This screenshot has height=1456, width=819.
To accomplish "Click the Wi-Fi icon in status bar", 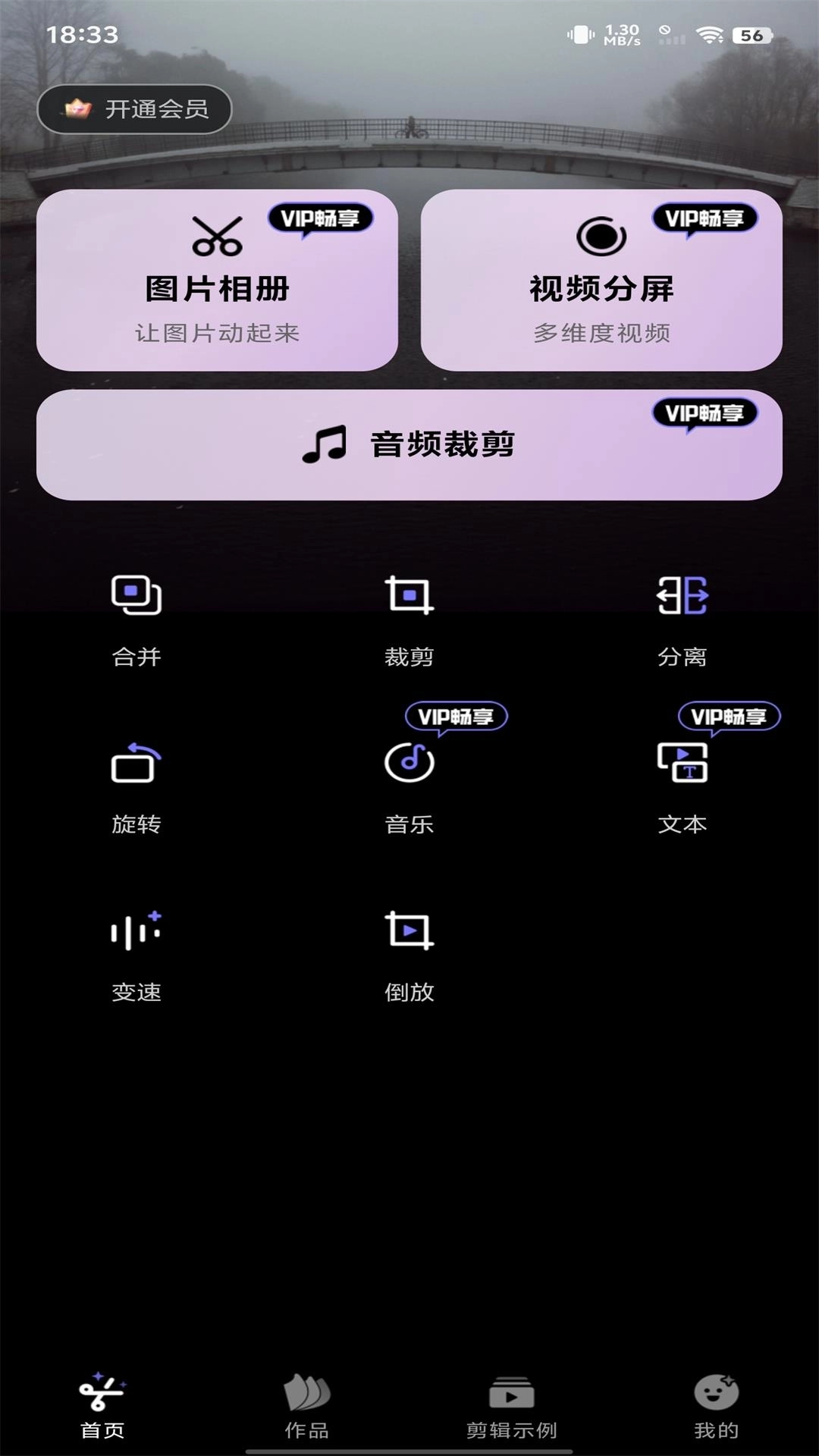I will point(709,33).
